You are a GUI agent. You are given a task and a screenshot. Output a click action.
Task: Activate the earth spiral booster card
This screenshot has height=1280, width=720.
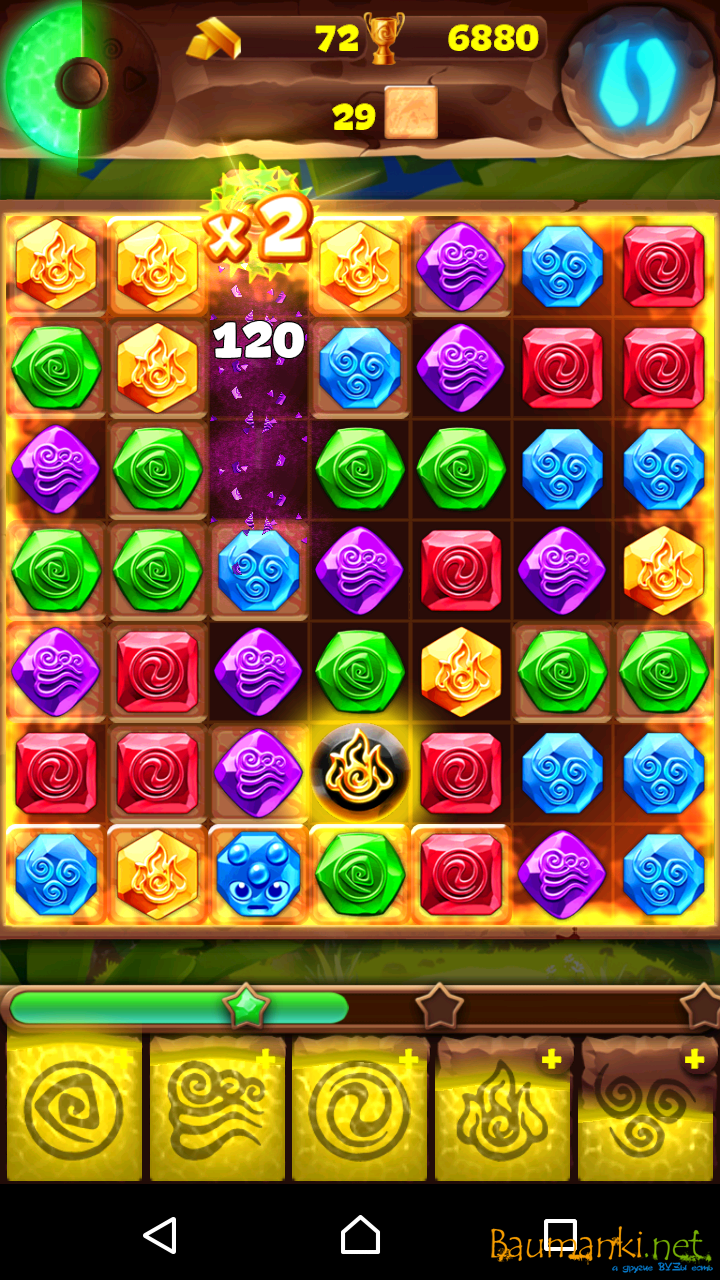pyautogui.click(x=74, y=1108)
